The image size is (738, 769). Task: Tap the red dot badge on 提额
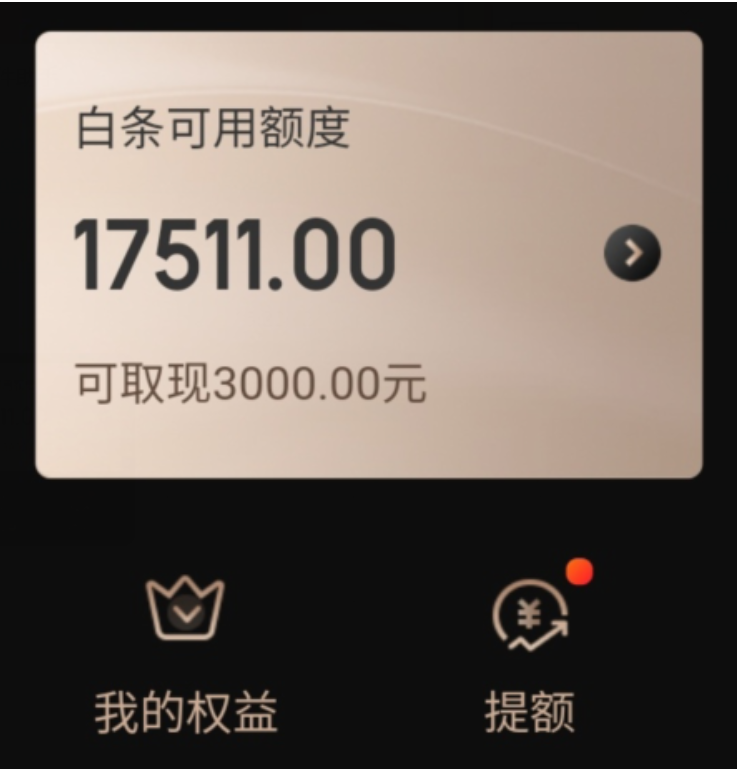577,571
